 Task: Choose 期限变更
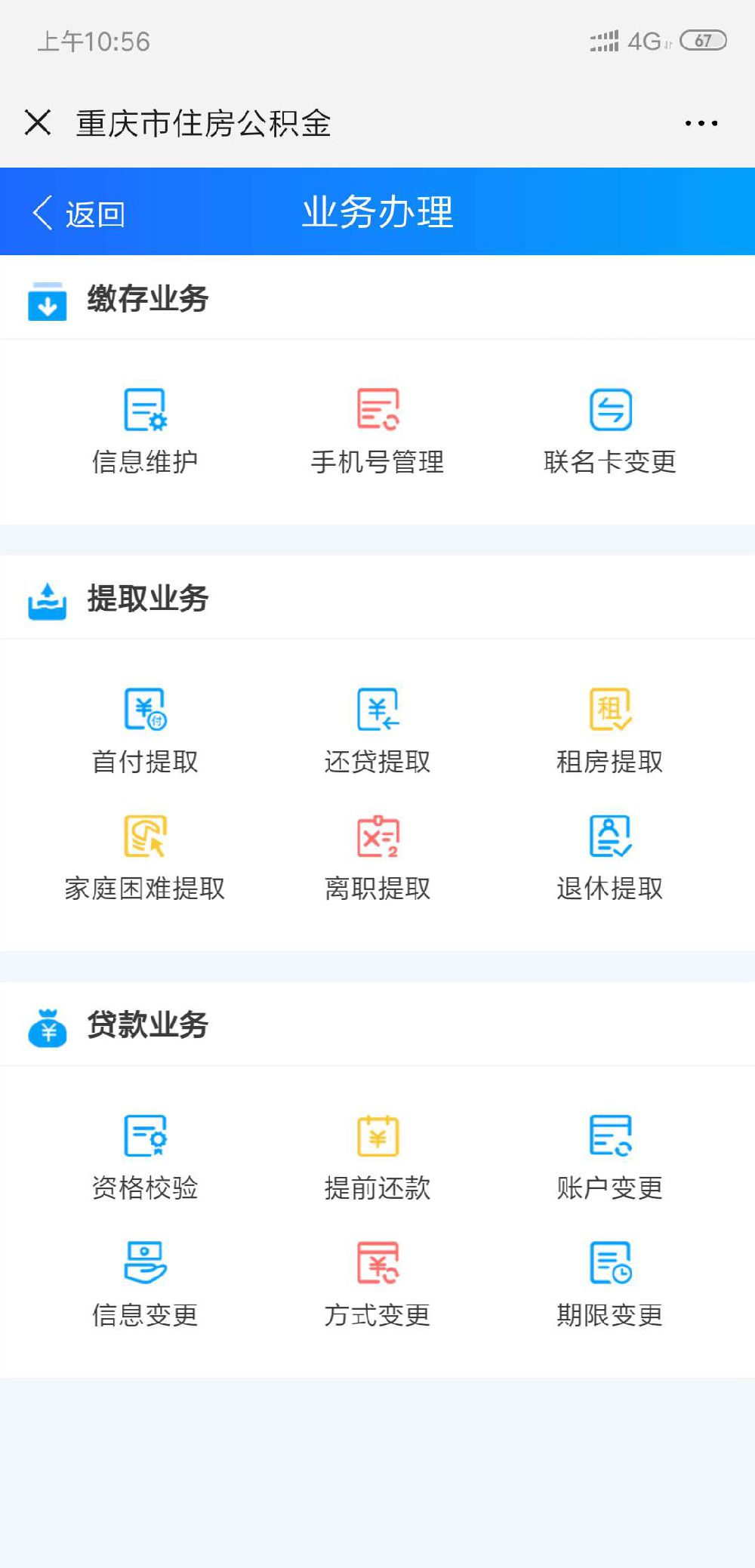tap(610, 1283)
